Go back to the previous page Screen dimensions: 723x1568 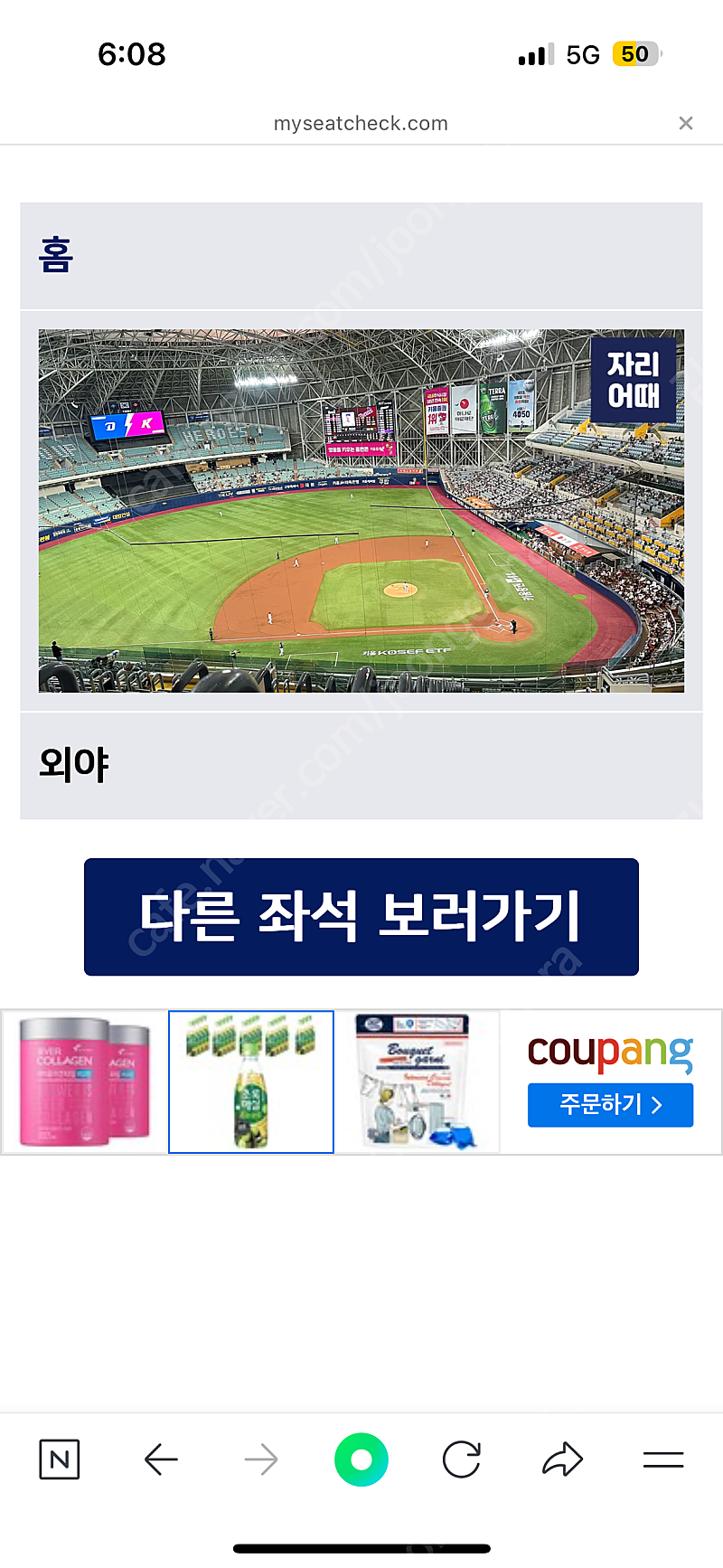[161, 1459]
